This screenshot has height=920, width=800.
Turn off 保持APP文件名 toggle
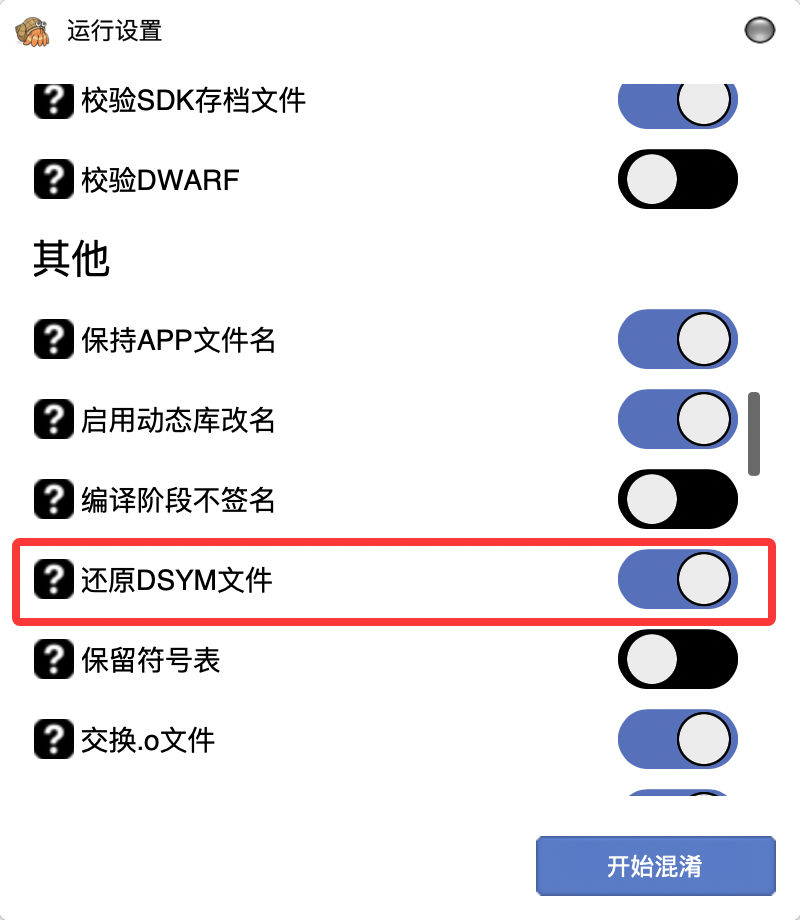677,340
